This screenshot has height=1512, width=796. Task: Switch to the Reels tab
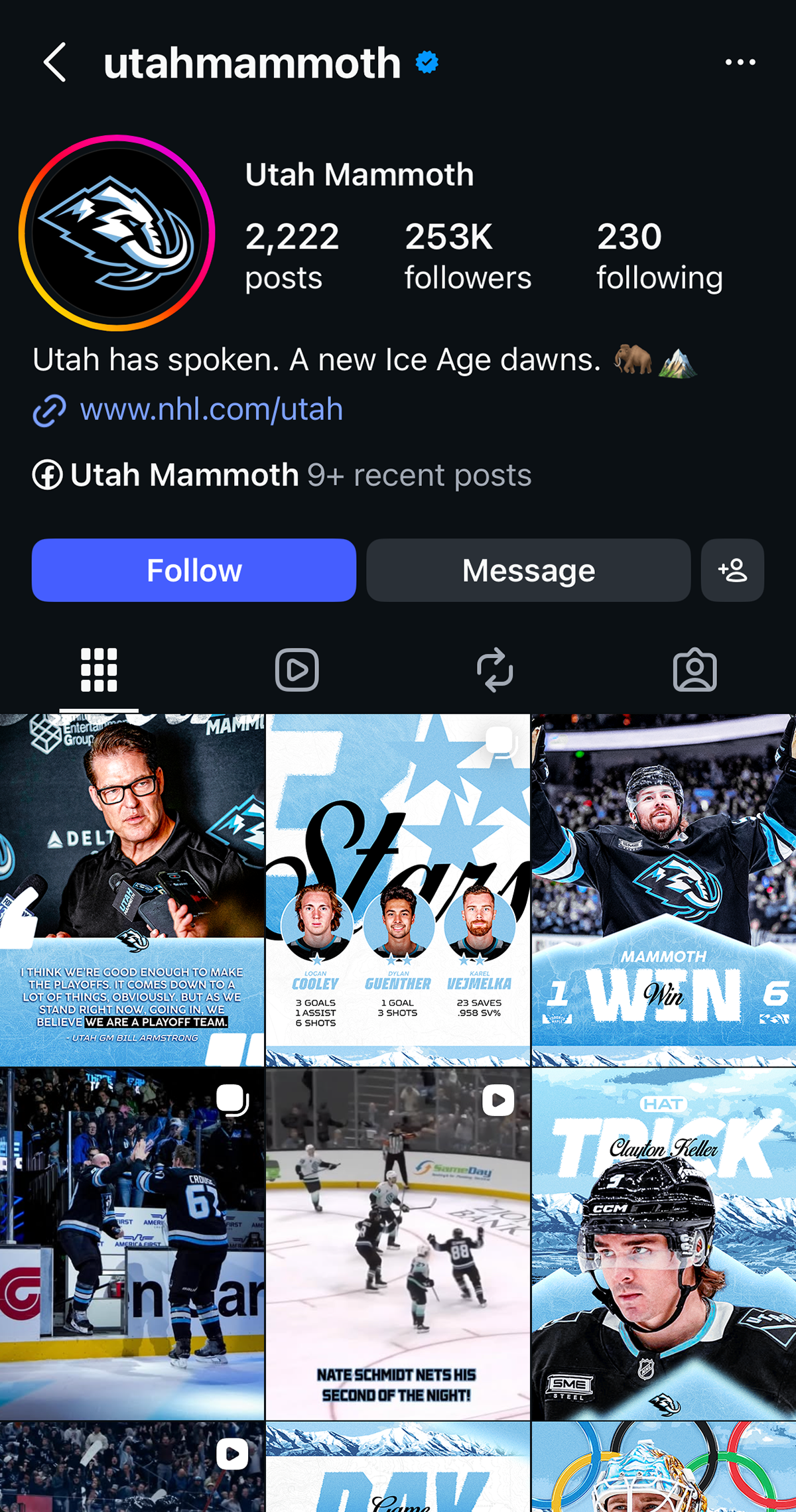click(297, 670)
